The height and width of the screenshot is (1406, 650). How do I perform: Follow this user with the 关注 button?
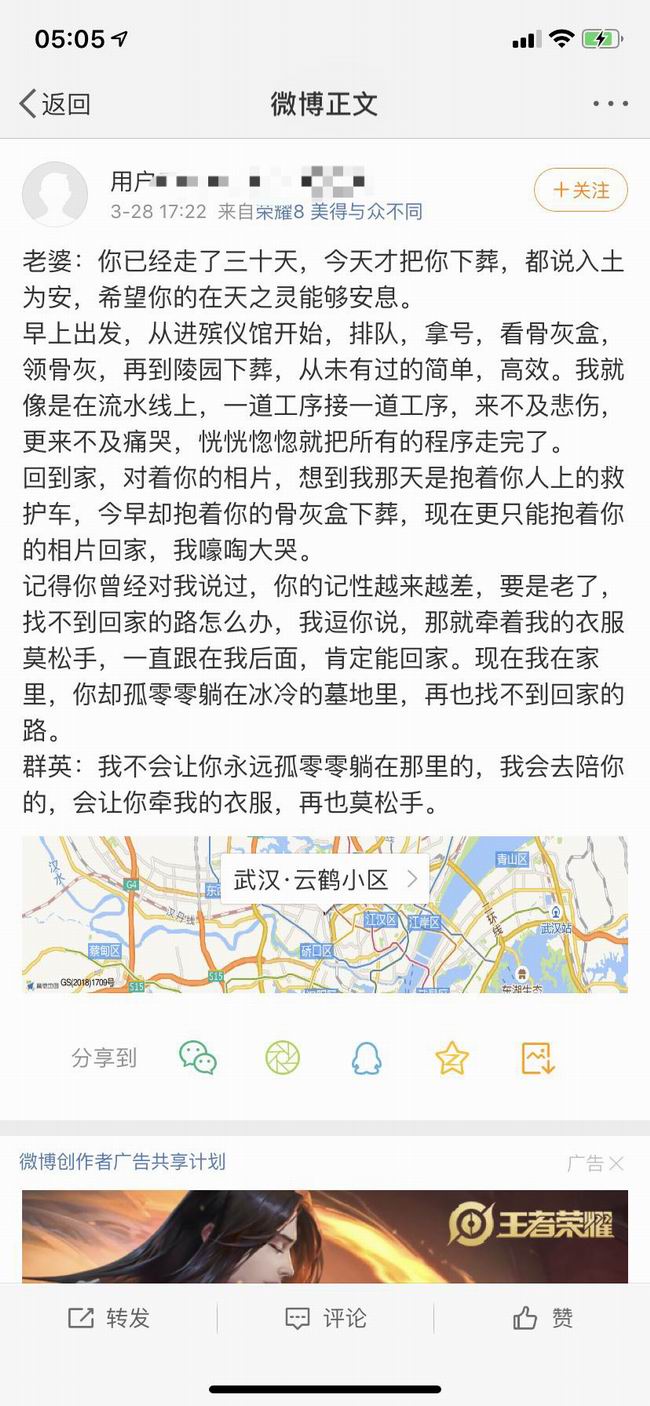click(581, 190)
